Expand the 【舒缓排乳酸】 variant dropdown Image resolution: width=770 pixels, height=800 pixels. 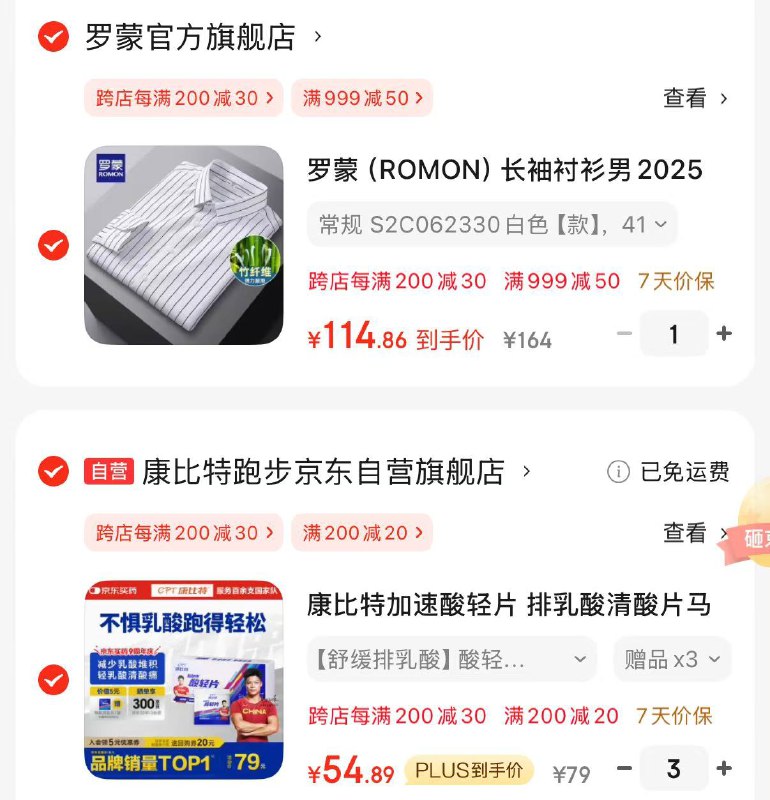451,659
